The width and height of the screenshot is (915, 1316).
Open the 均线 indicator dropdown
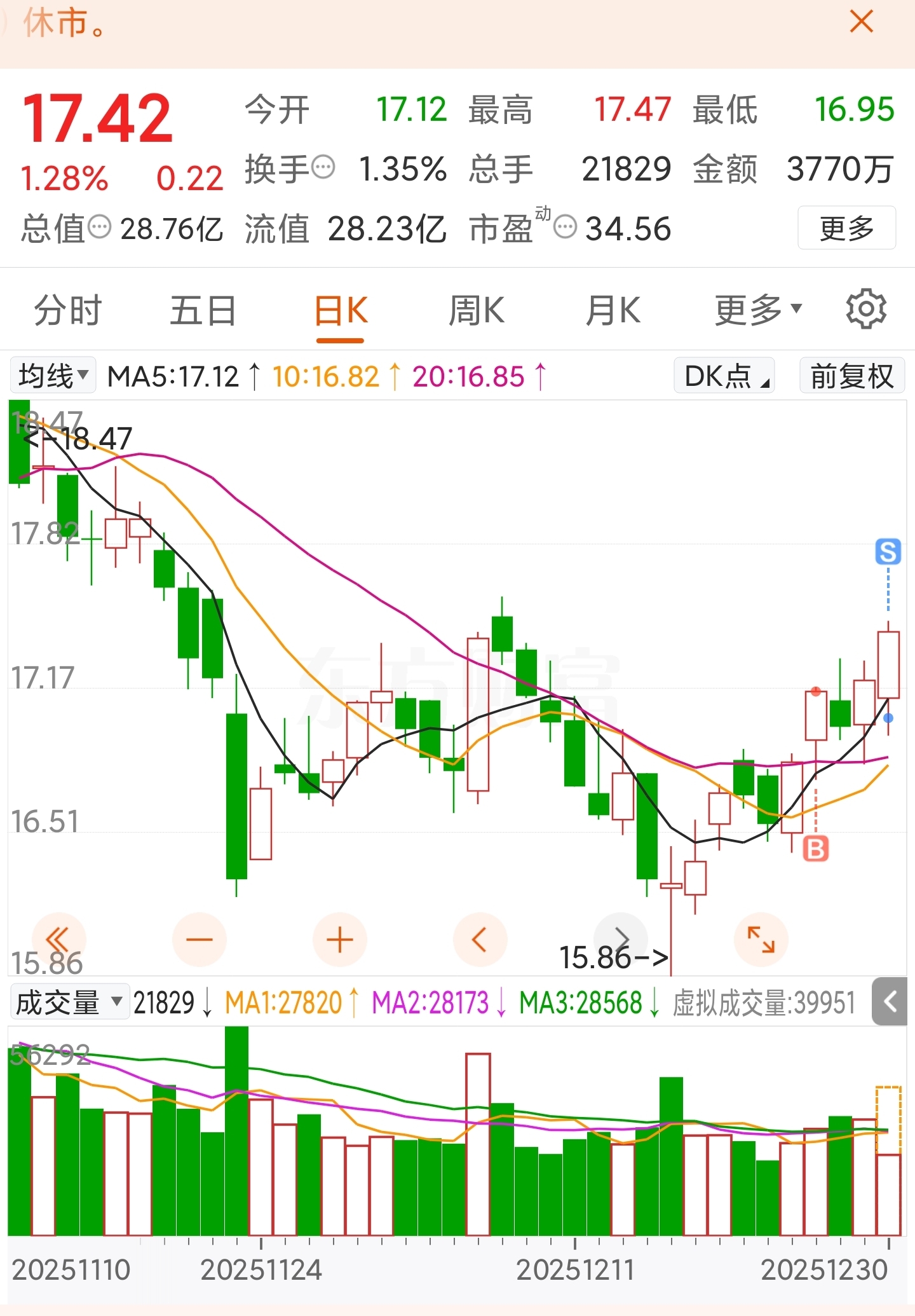[53, 376]
